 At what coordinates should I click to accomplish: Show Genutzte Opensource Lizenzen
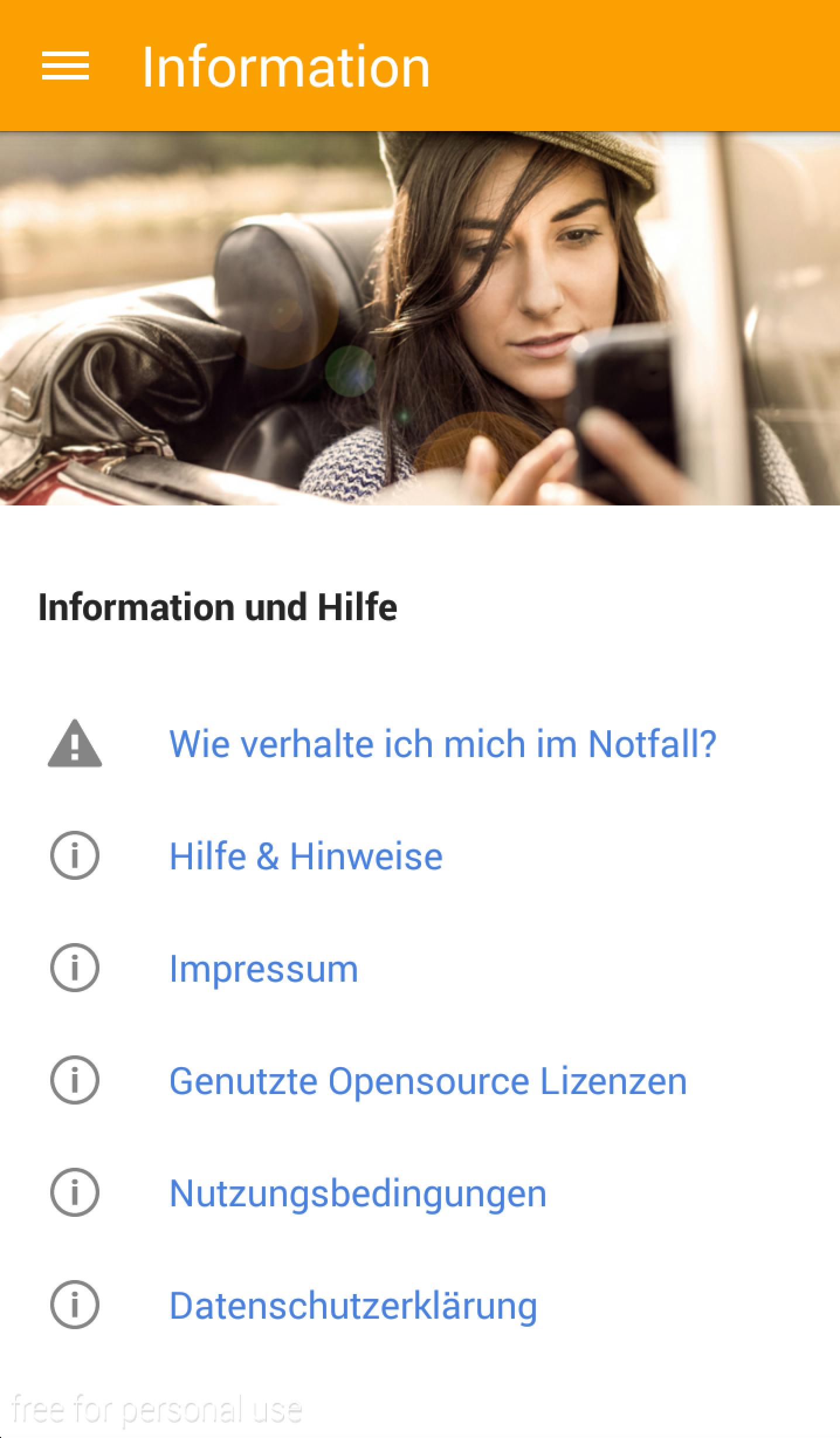click(428, 1081)
